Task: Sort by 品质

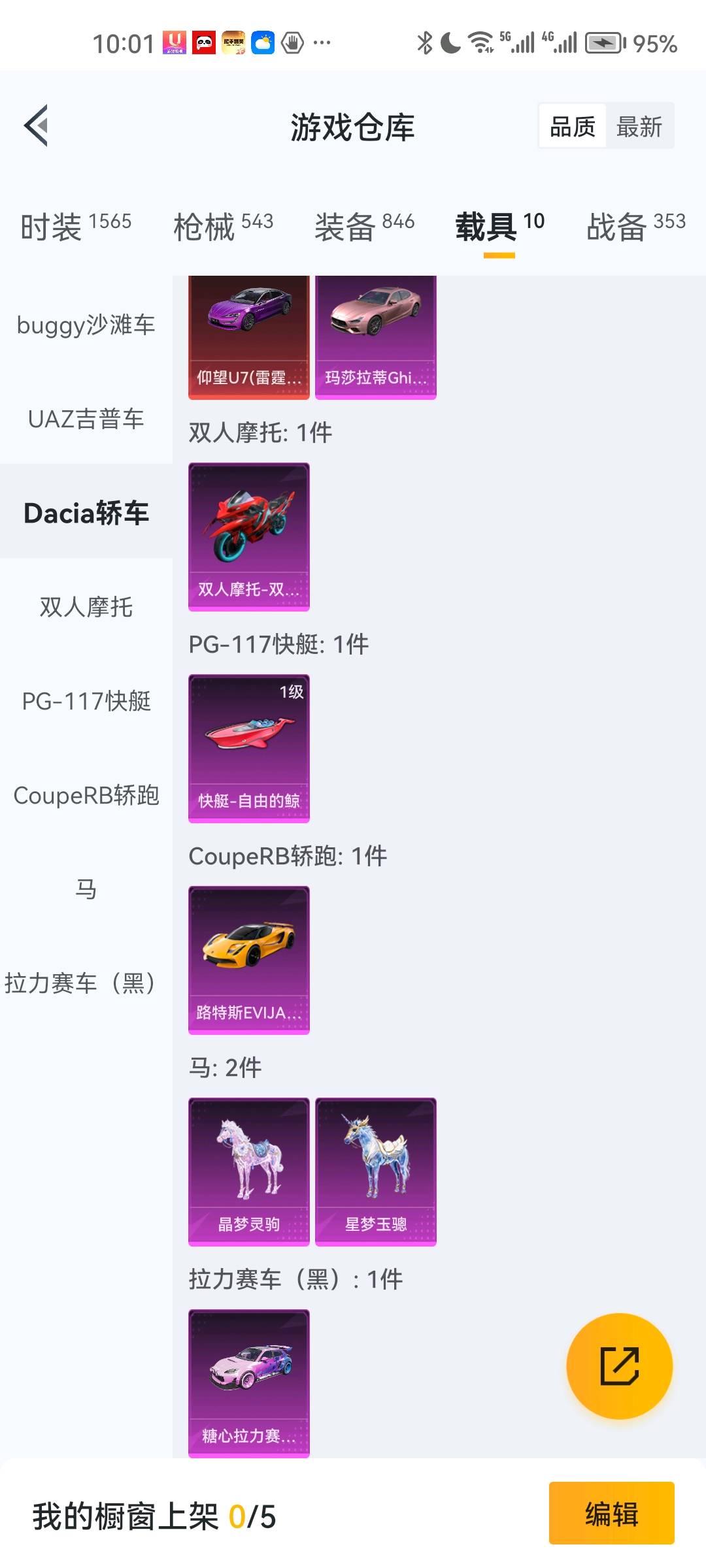Action: (x=573, y=126)
